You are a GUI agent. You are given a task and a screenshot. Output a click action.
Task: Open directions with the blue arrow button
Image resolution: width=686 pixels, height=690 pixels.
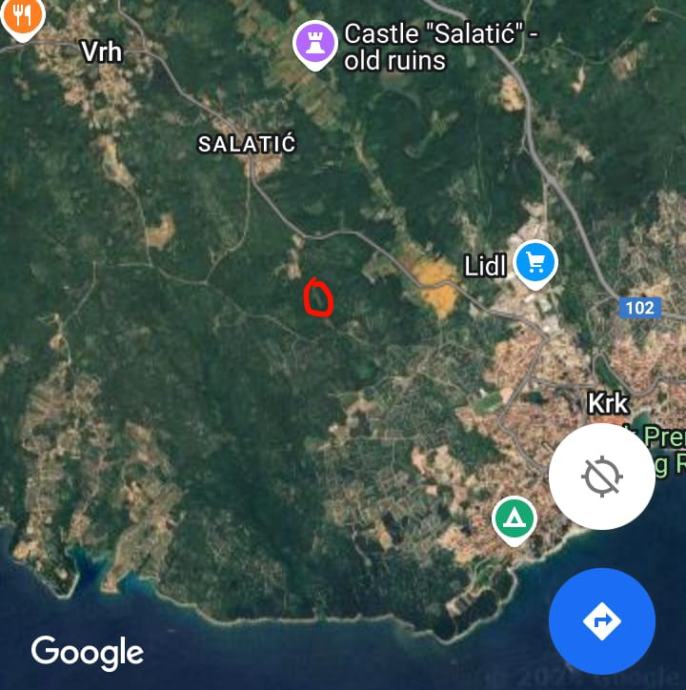(x=601, y=621)
